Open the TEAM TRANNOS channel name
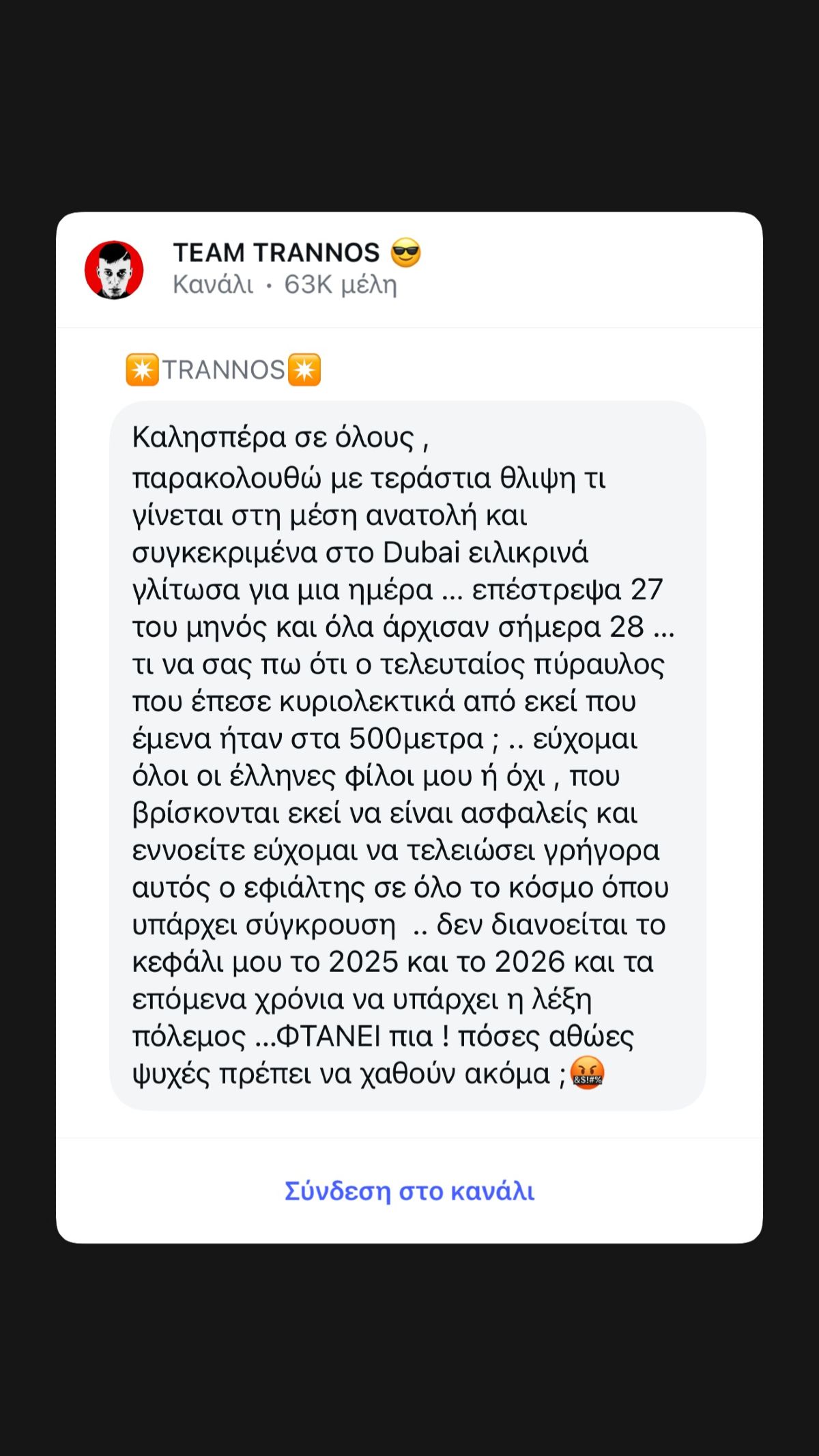The image size is (819, 1456). [x=276, y=252]
